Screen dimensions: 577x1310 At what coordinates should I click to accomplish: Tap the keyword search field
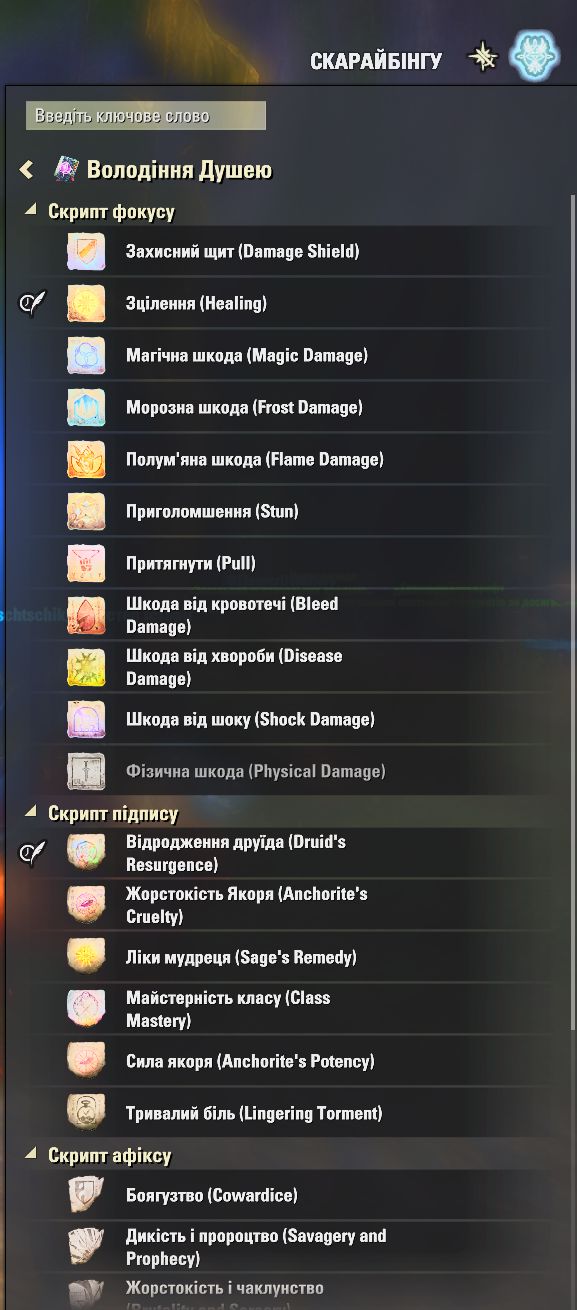[x=146, y=116]
